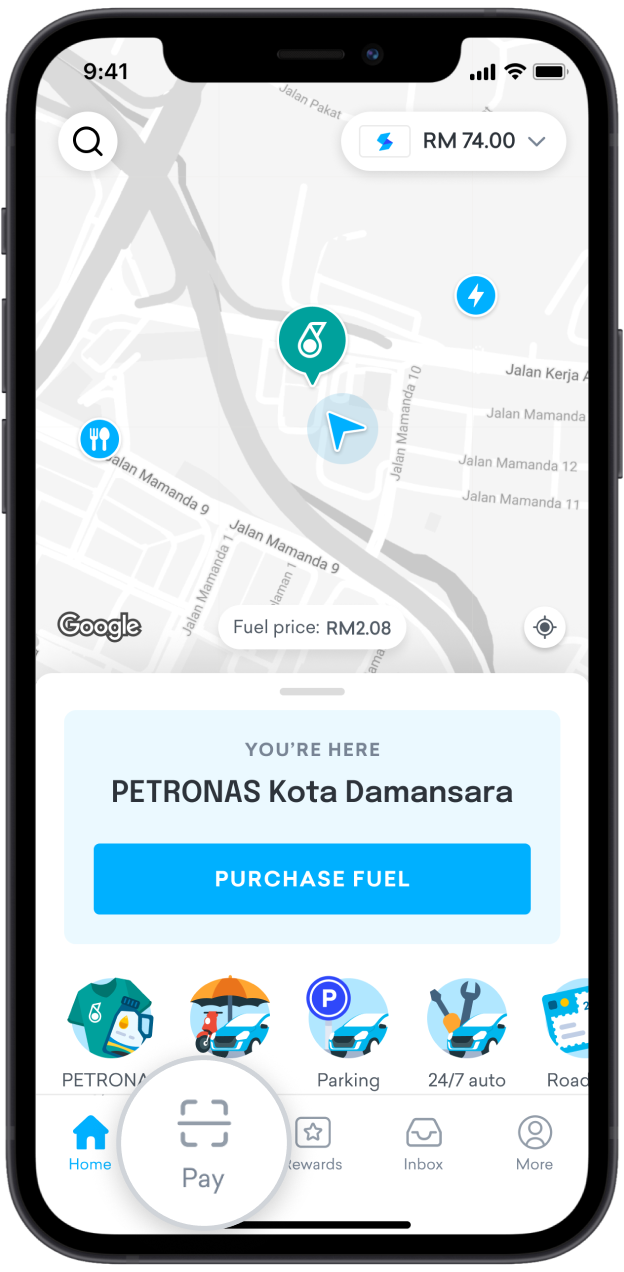
Task: Go to the Inbox tab
Action: point(423,1144)
